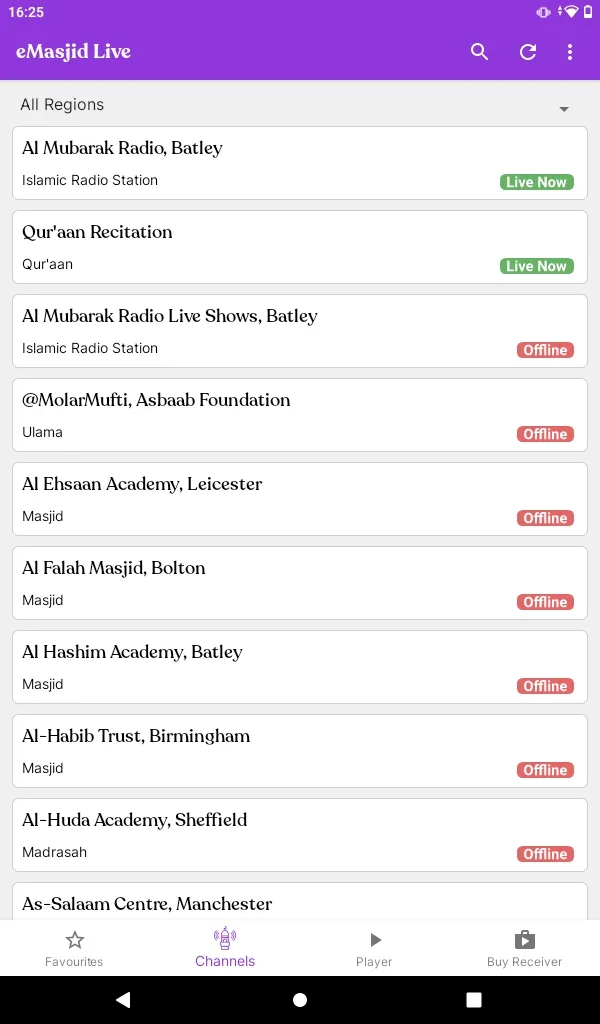This screenshot has height=1024, width=600.
Task: Select Al Mubarak Radio Live Shows, Batley
Action: click(x=300, y=331)
